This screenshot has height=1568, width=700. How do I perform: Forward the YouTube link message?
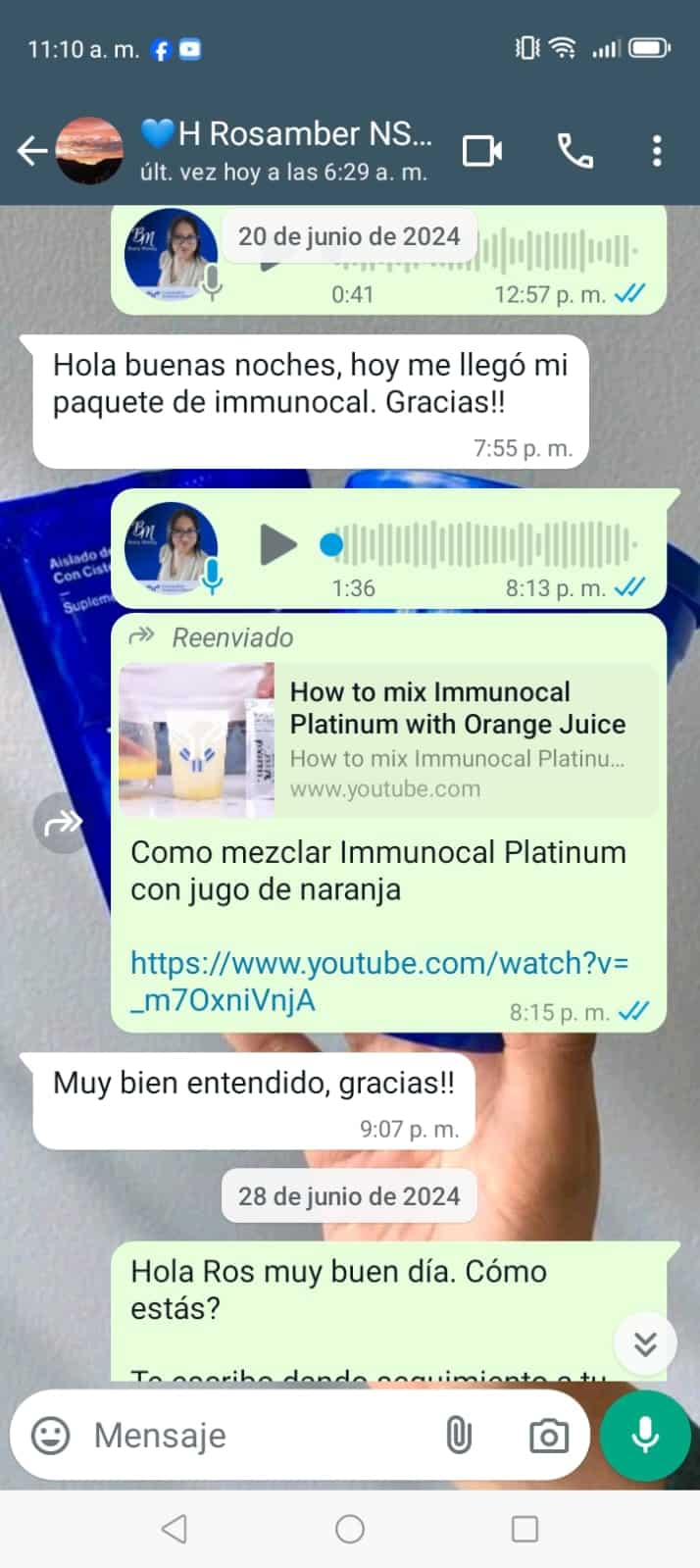coord(63,823)
